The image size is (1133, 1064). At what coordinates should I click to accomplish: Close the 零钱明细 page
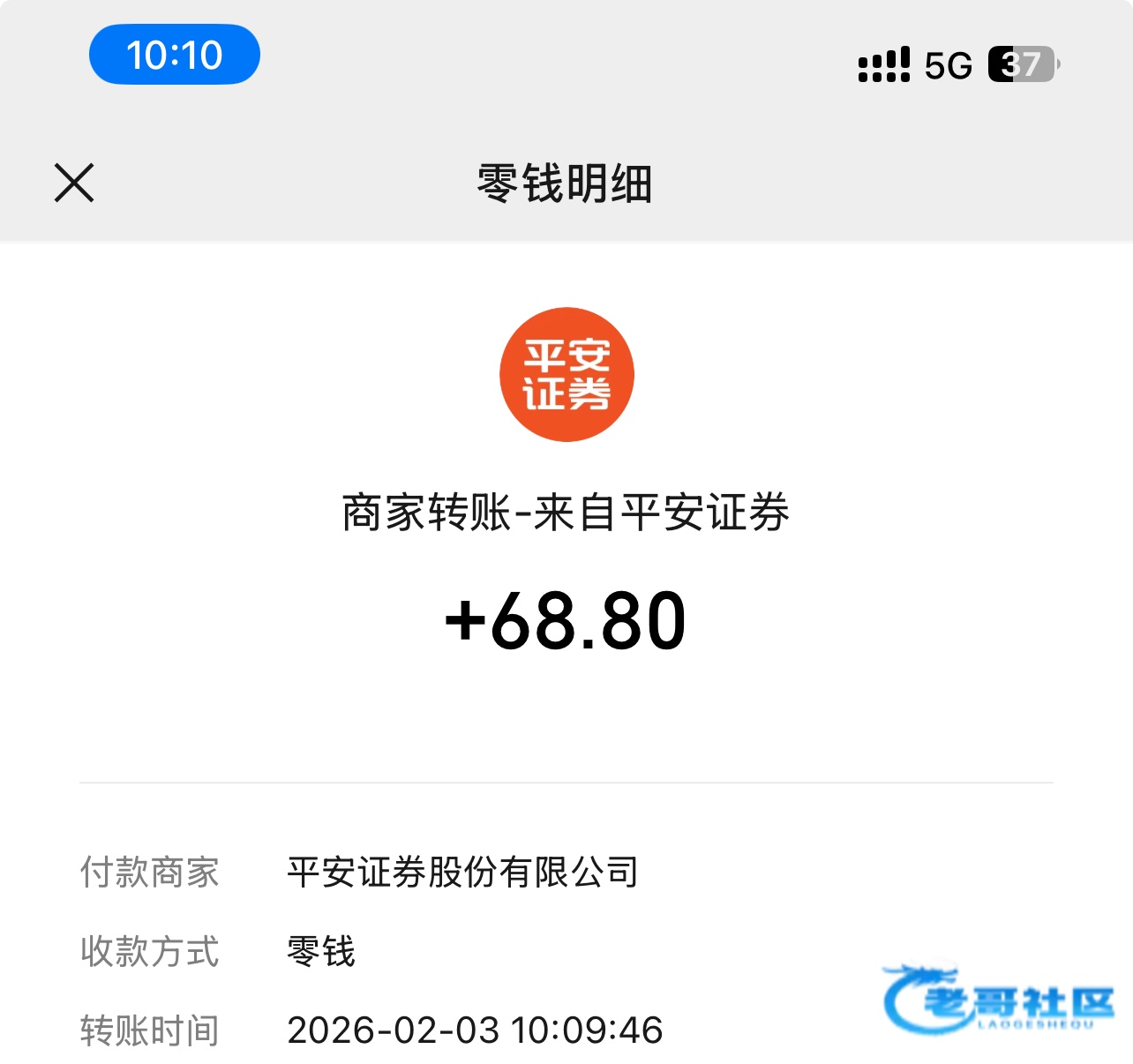(x=74, y=184)
